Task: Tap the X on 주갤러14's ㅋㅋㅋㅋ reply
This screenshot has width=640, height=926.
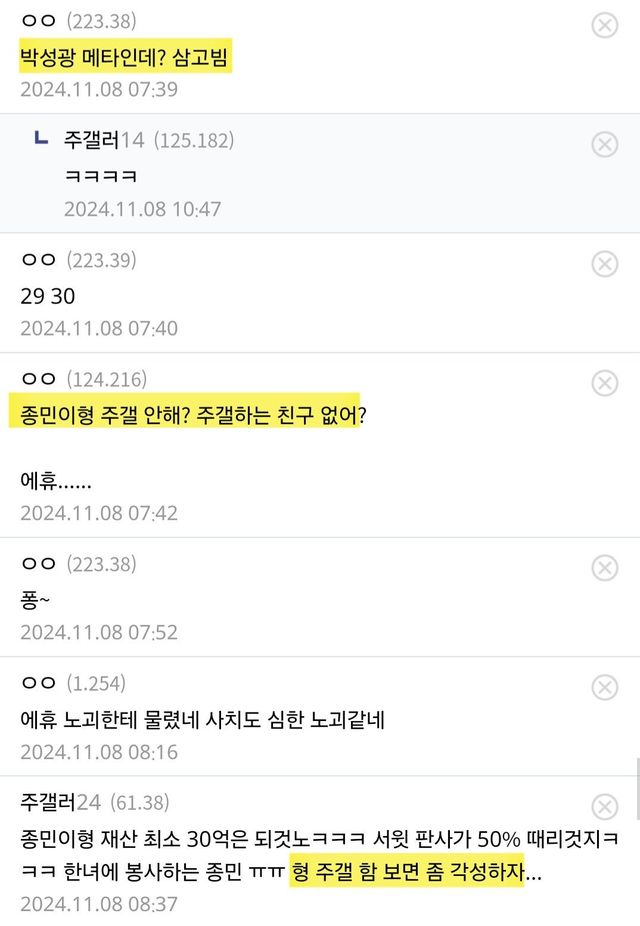Action: click(605, 145)
